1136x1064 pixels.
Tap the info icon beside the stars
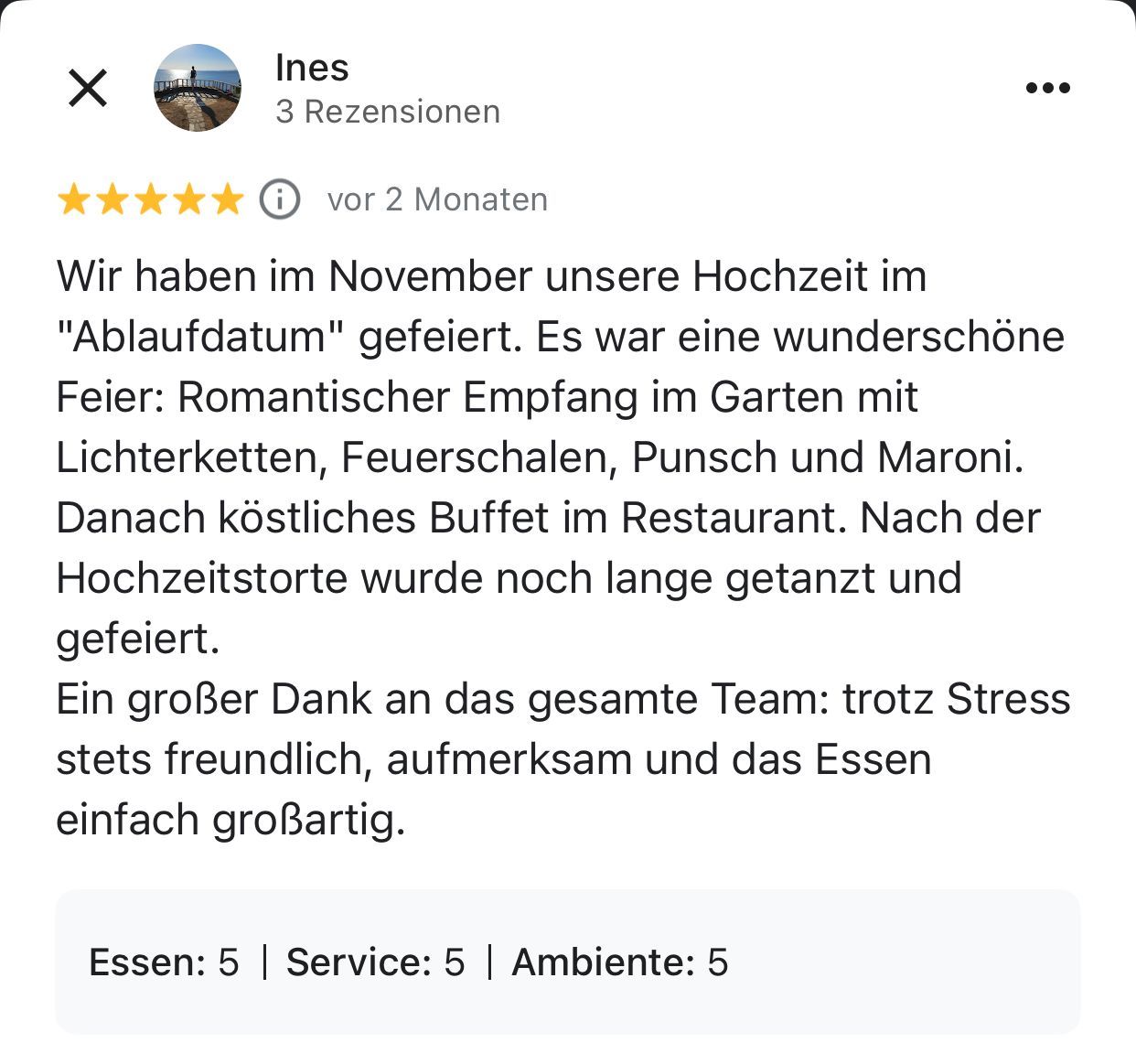point(280,199)
